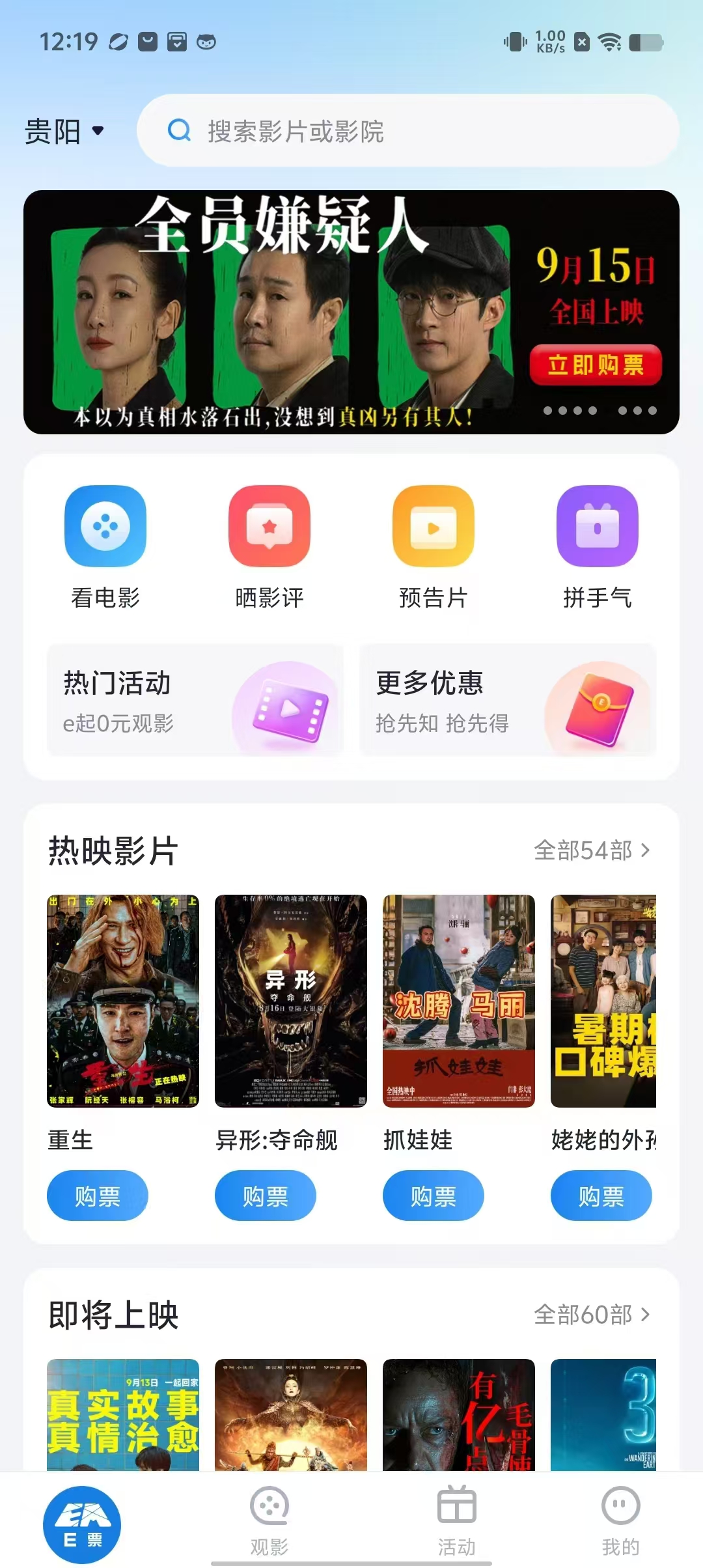Tap 购票 under 姥姥的外孙
Image resolution: width=703 pixels, height=1568 pixels.
[x=601, y=1196]
